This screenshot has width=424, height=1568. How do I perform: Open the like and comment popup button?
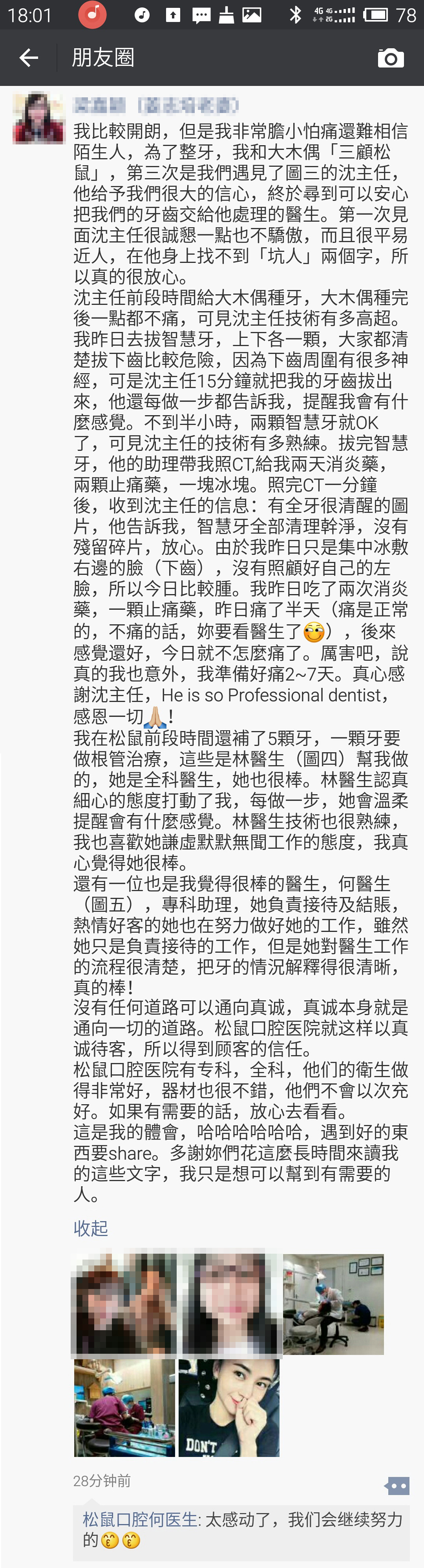tap(397, 1485)
